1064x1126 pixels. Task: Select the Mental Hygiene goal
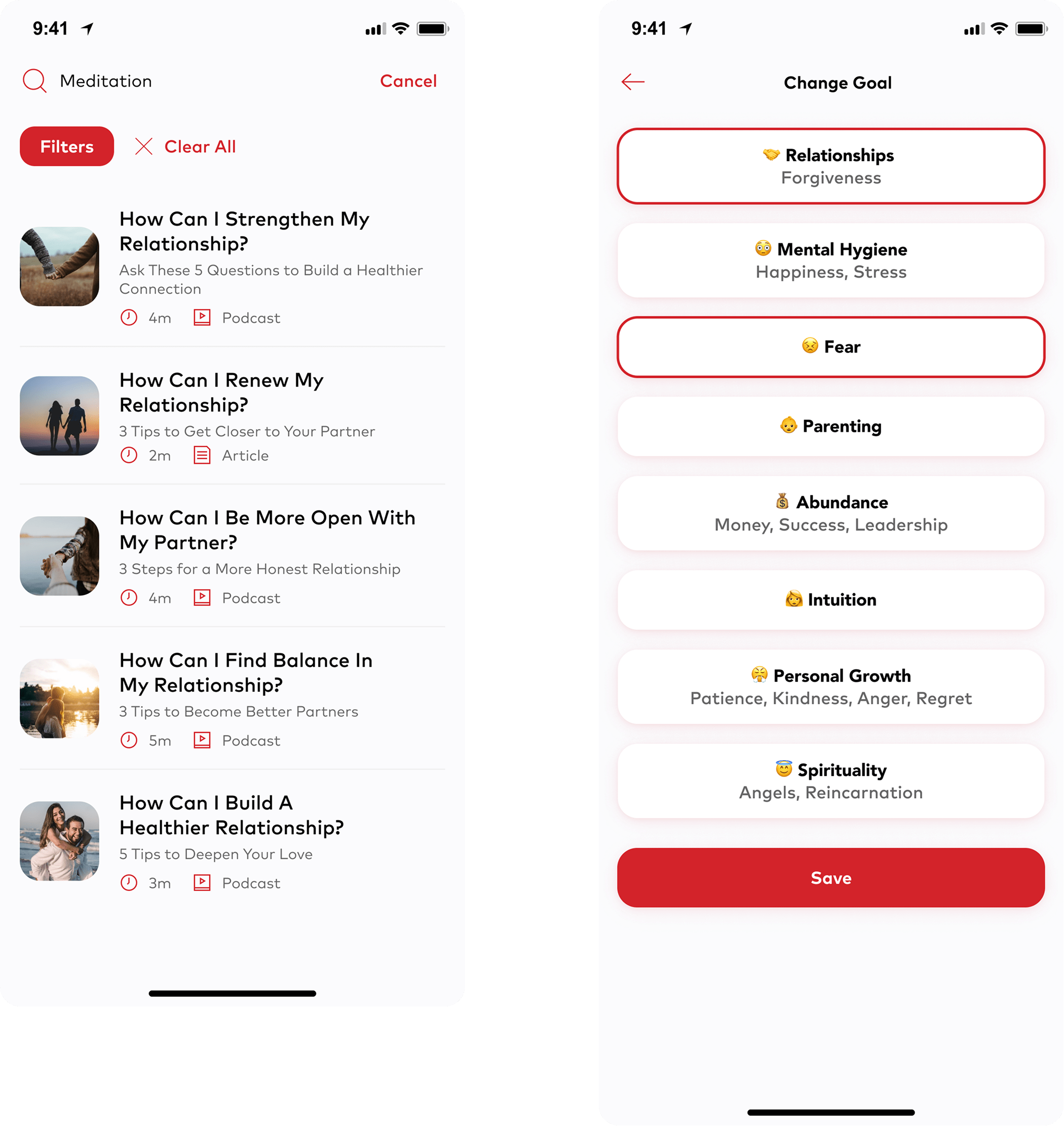click(x=830, y=260)
